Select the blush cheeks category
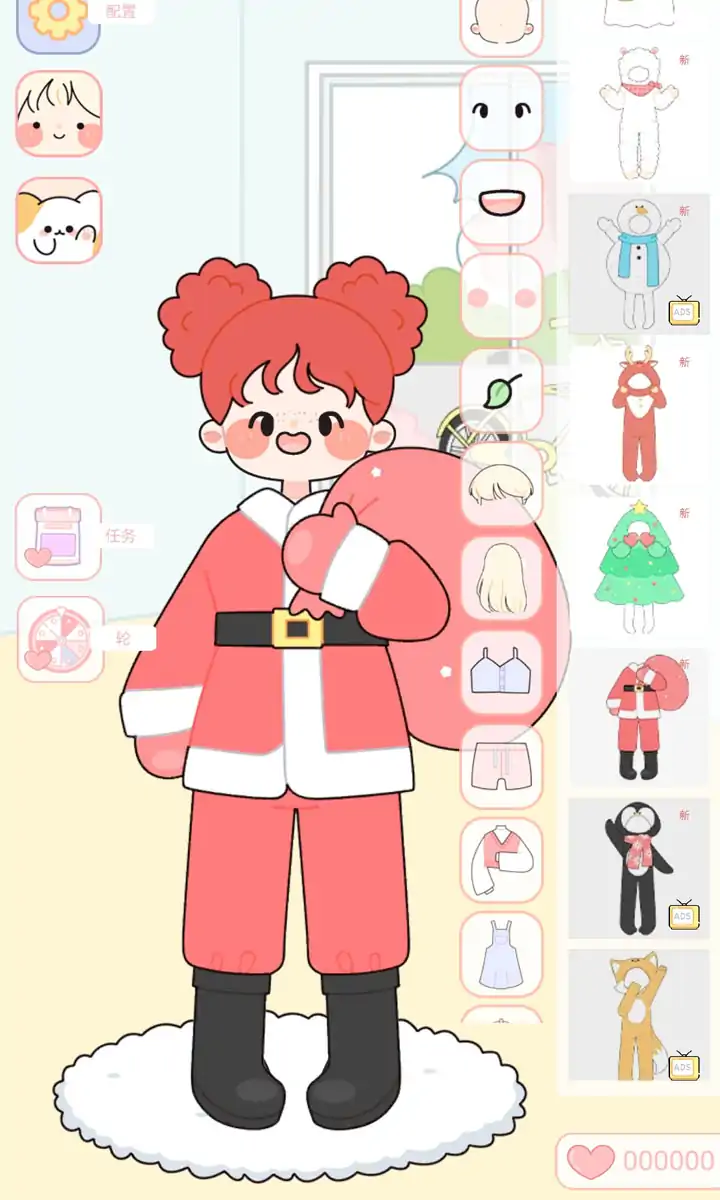The width and height of the screenshot is (720, 1200). tap(501, 296)
